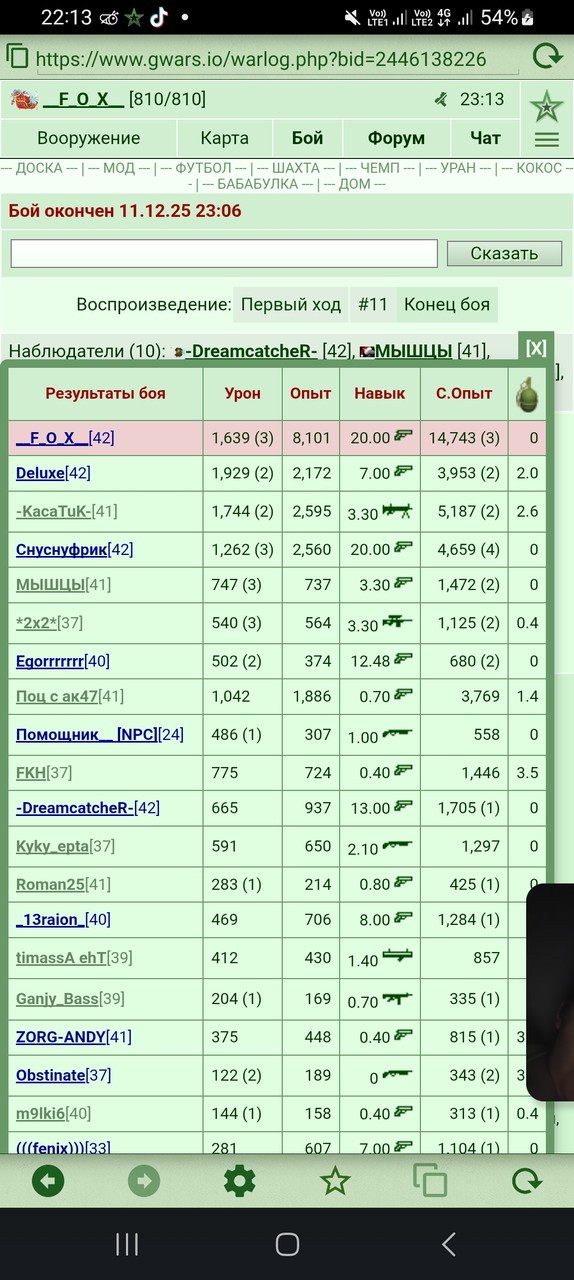Close the battle results table

click(x=537, y=348)
